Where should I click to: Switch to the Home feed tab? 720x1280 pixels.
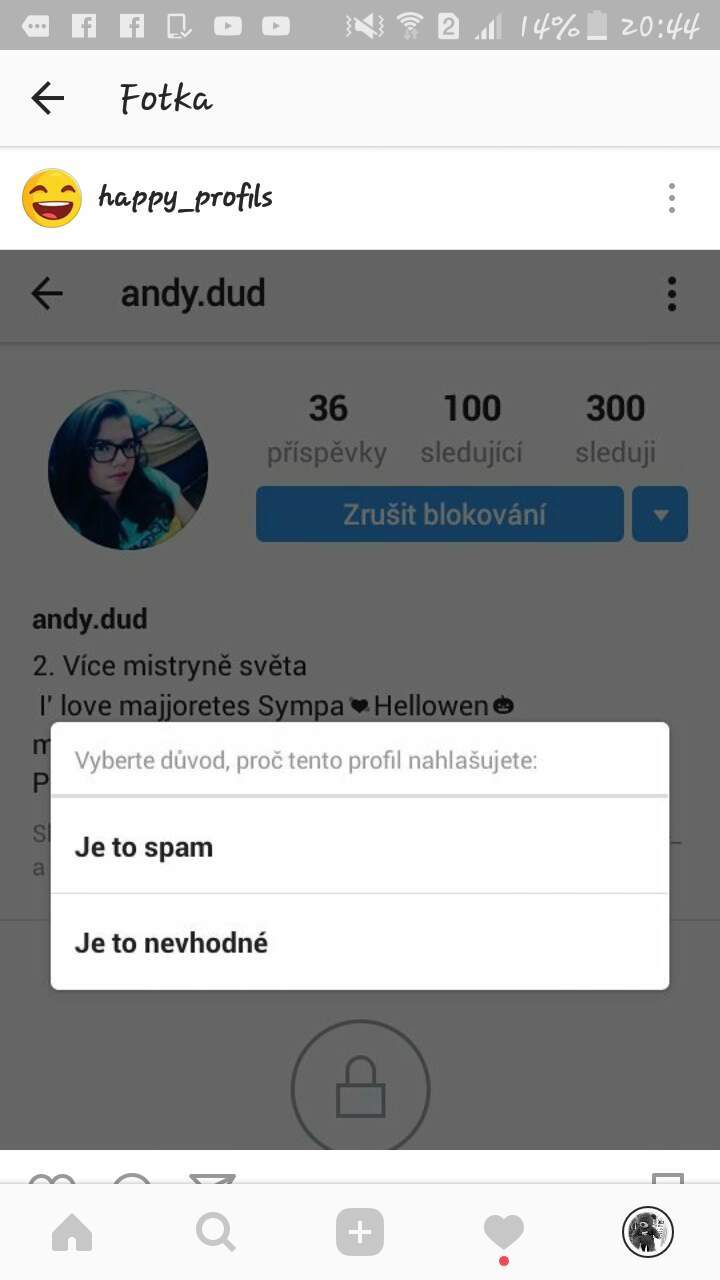(72, 1232)
